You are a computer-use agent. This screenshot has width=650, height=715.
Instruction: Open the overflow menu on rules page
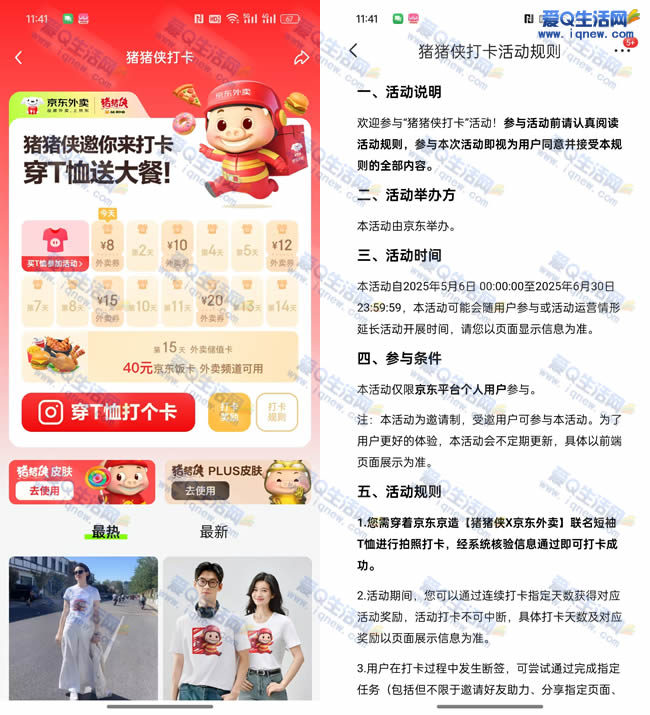622,51
